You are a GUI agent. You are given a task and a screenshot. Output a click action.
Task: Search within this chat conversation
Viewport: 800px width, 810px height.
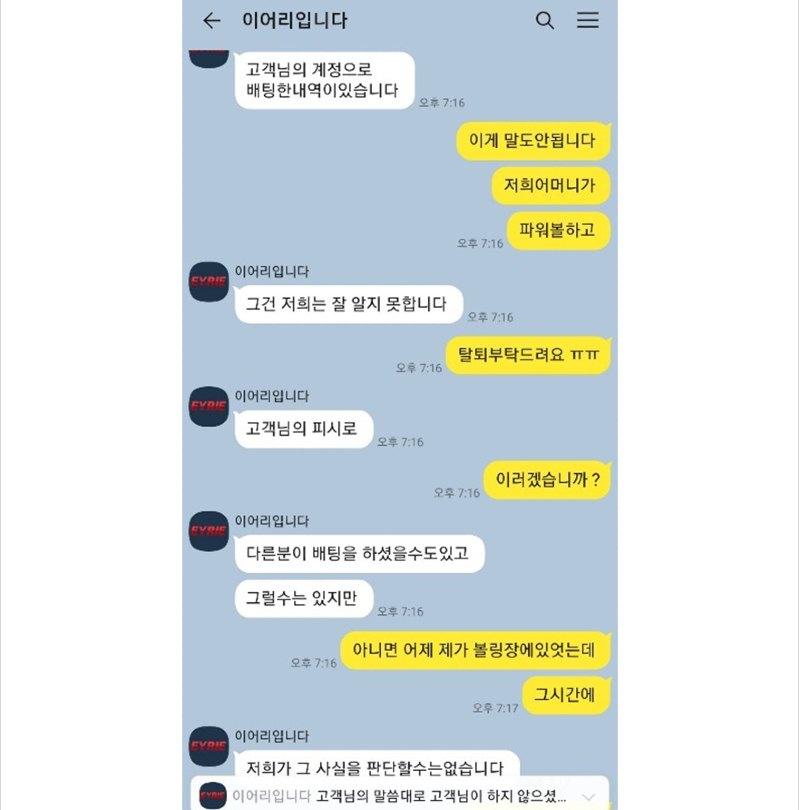545,21
